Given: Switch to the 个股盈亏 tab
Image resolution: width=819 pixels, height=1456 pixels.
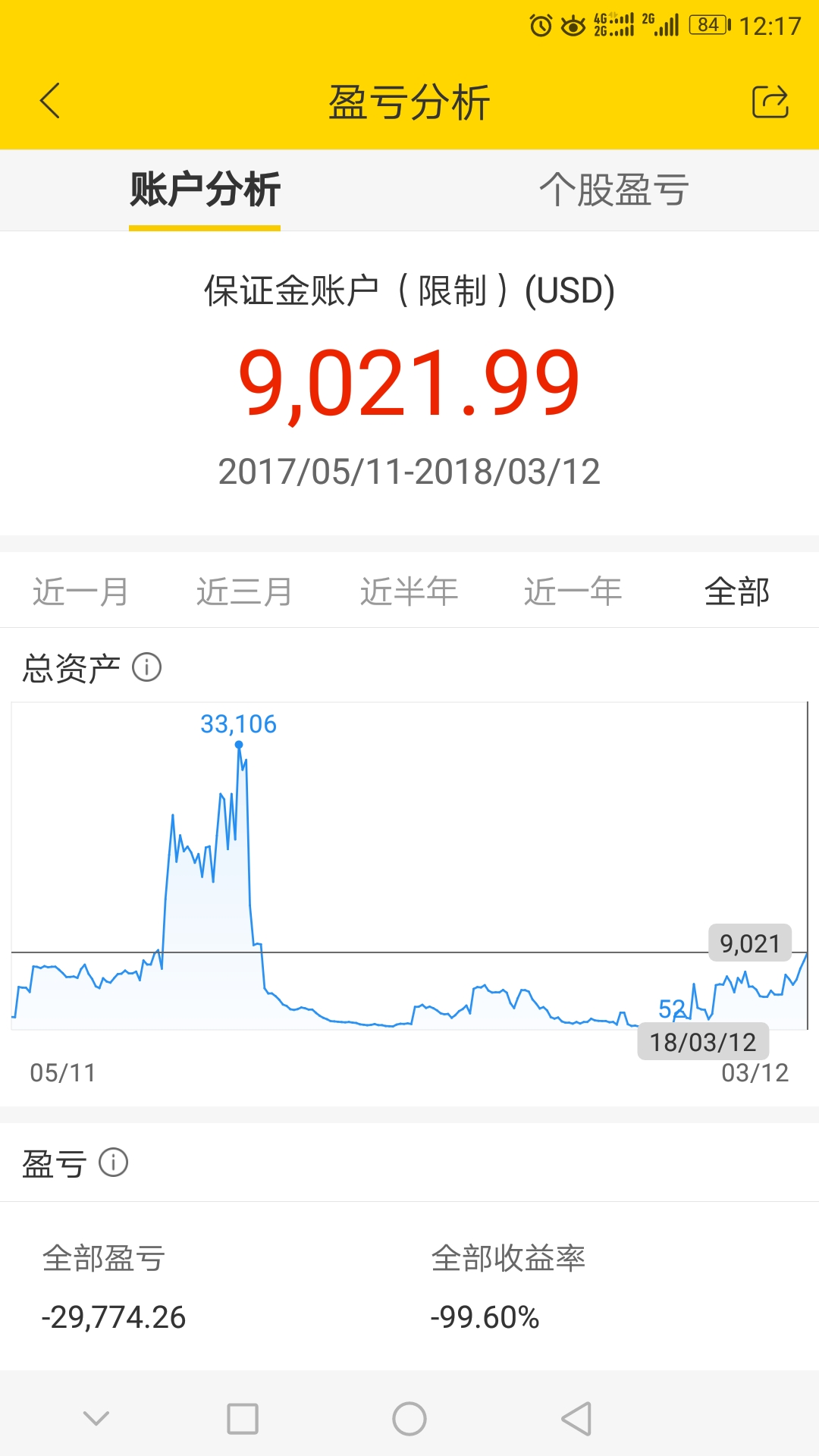Looking at the screenshot, I should point(614,190).
